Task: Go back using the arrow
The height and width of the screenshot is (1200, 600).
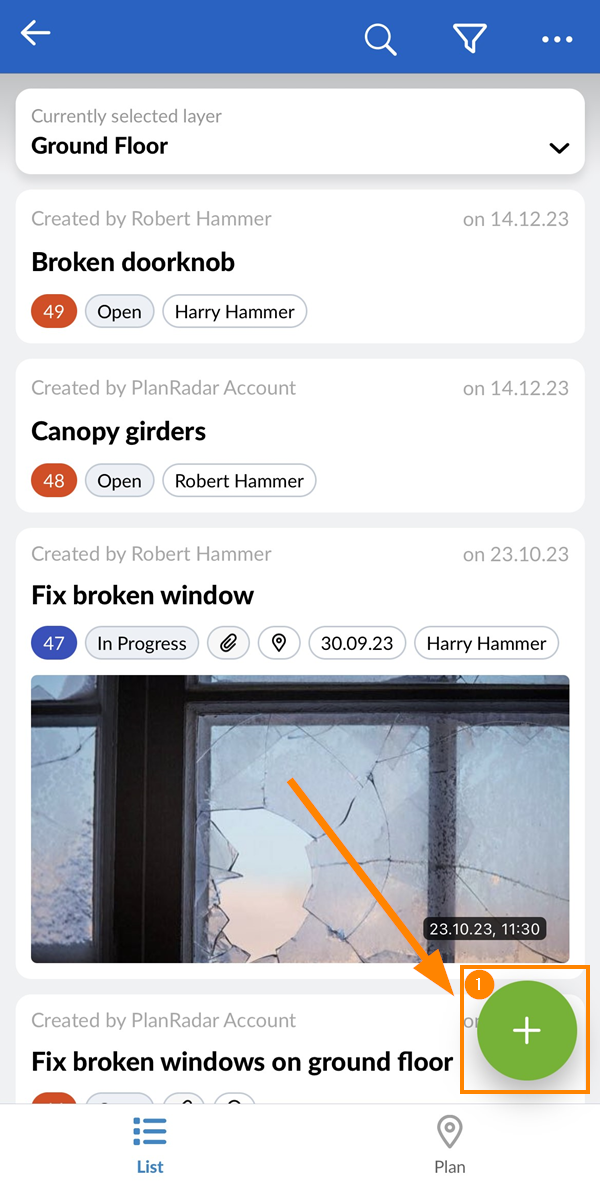Action: pyautogui.click(x=36, y=34)
